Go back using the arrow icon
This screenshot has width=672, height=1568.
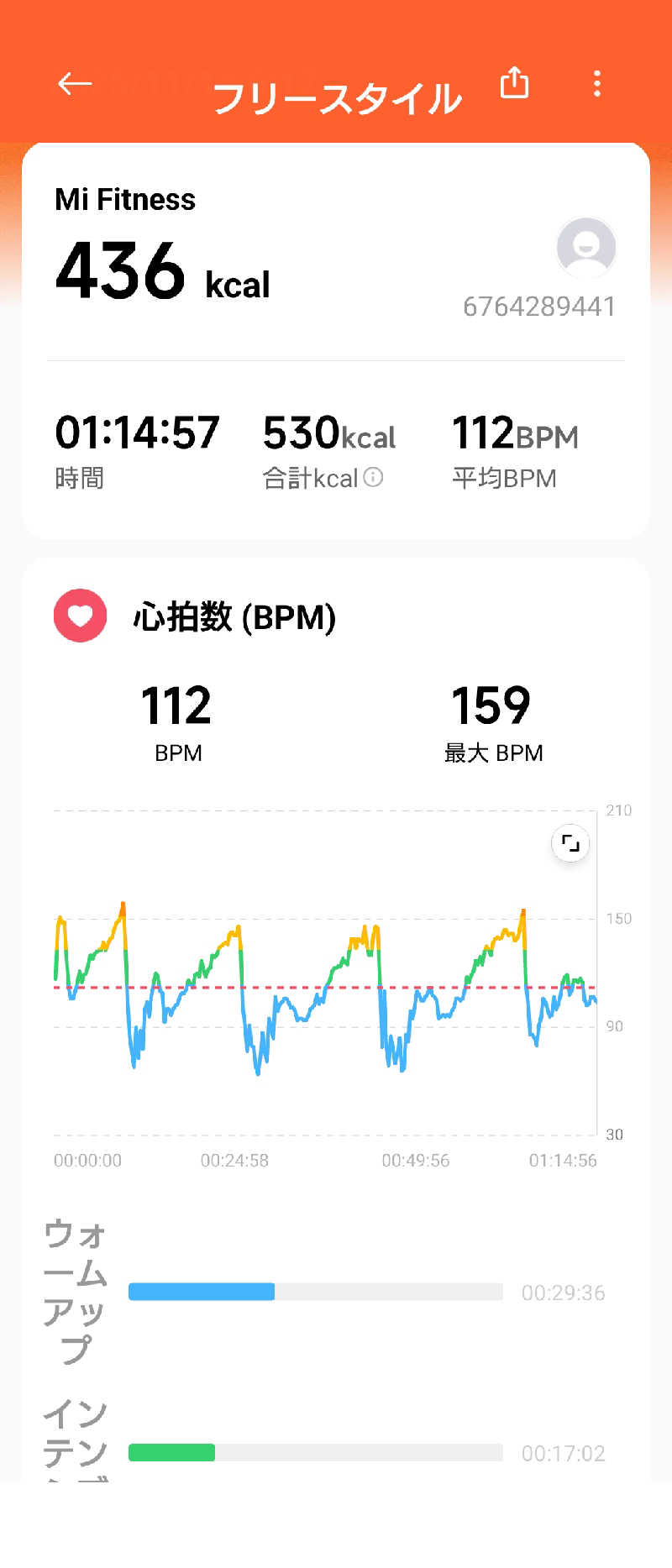[x=74, y=83]
